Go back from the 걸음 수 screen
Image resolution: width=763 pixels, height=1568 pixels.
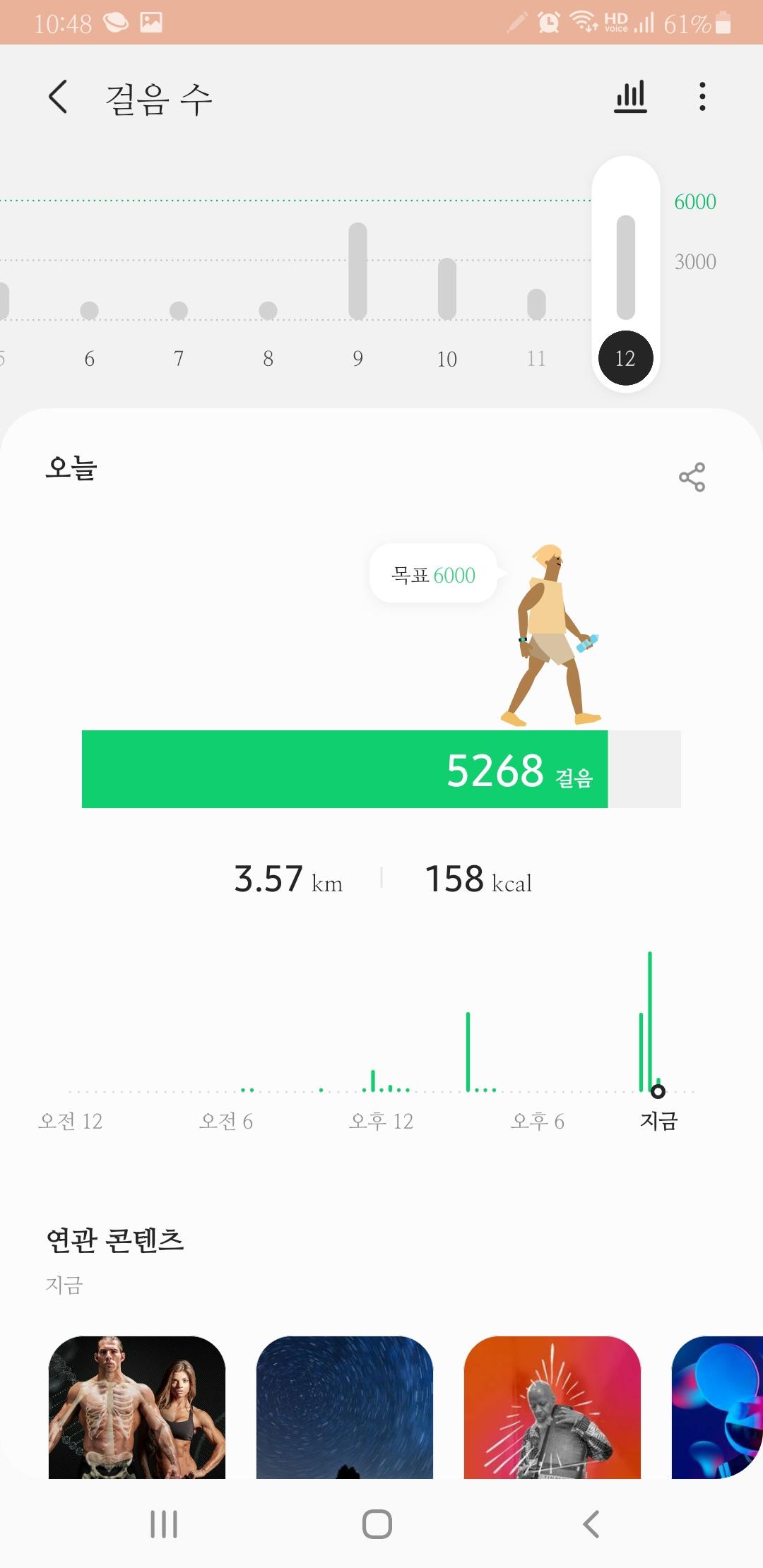coord(58,97)
